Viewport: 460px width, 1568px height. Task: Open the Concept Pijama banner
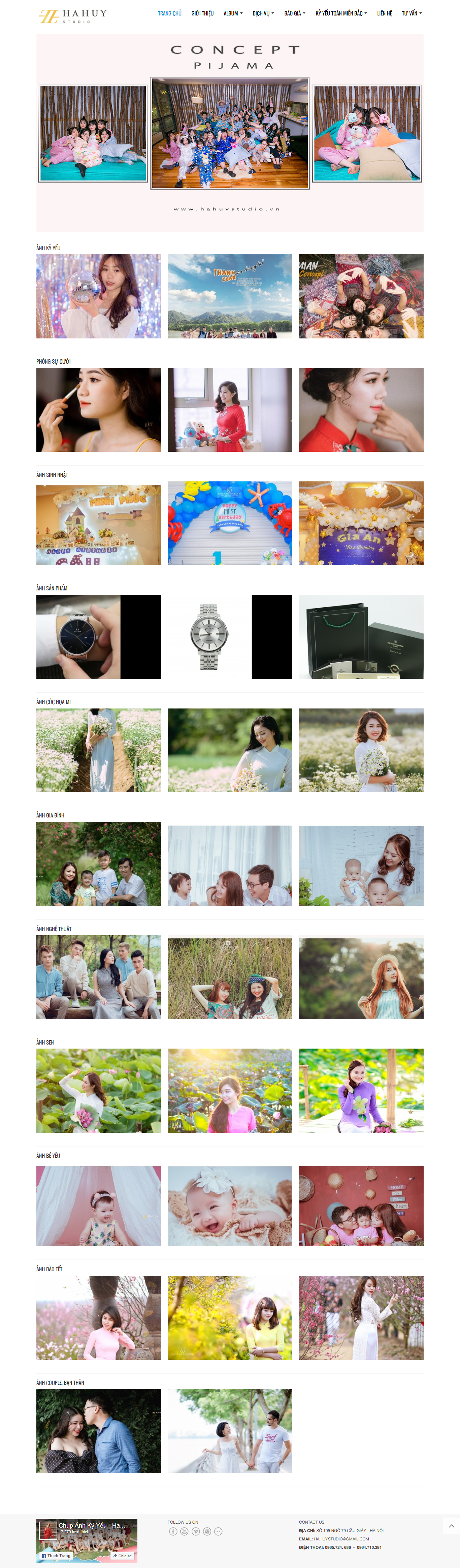coord(230,133)
